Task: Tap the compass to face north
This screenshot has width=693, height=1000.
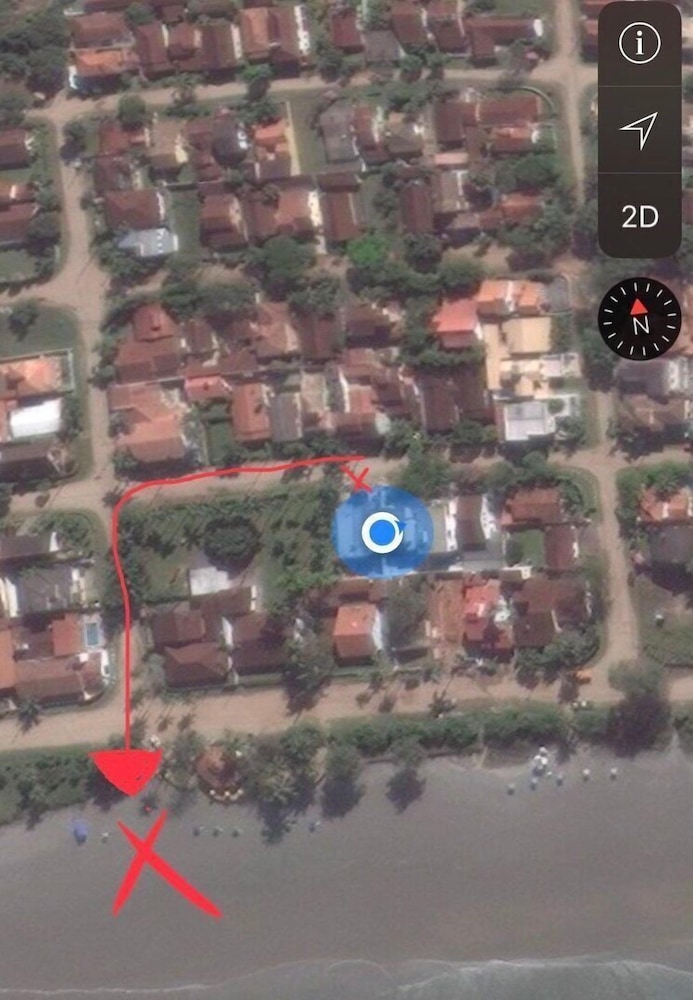Action: 639,319
